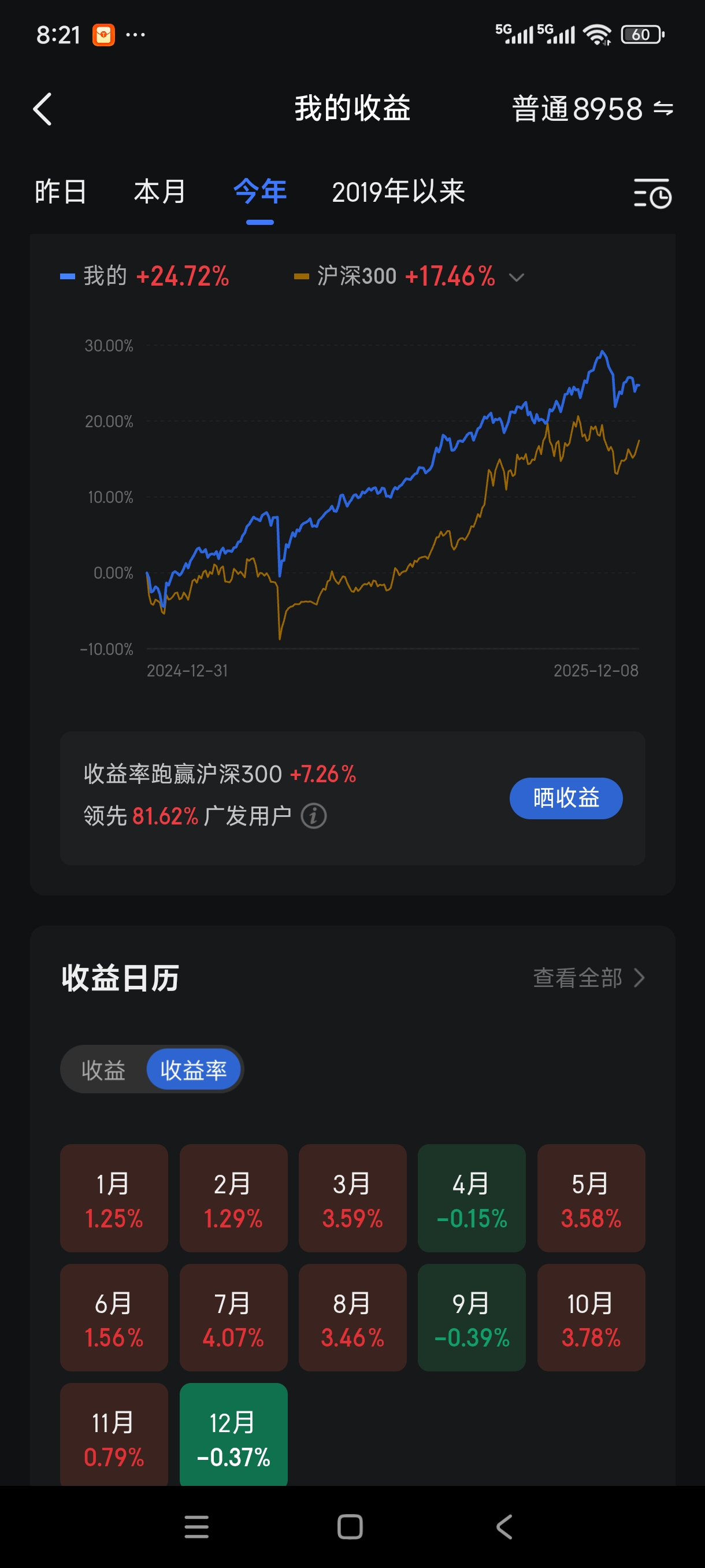The height and width of the screenshot is (1568, 705).
Task: Open the 4月 return tile
Action: point(472,1197)
